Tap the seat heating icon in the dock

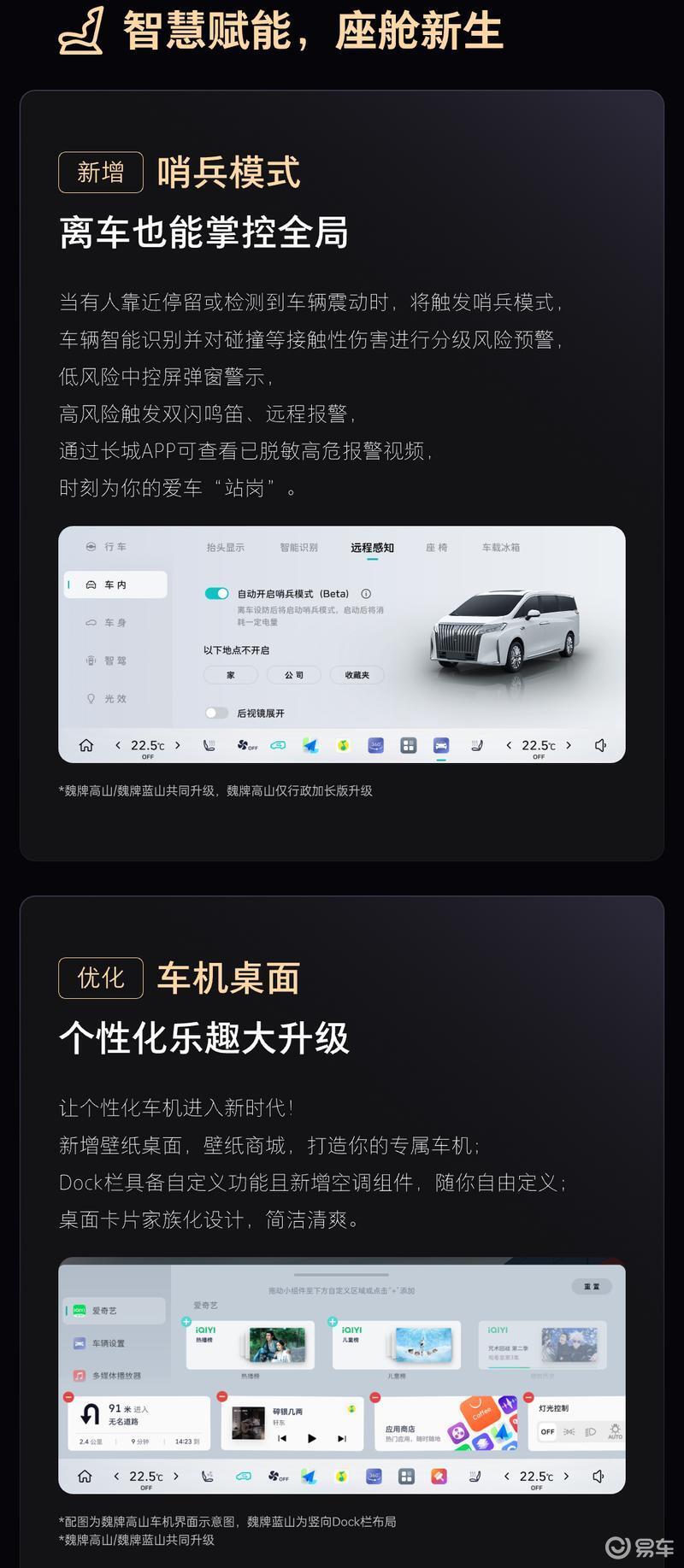click(x=210, y=745)
